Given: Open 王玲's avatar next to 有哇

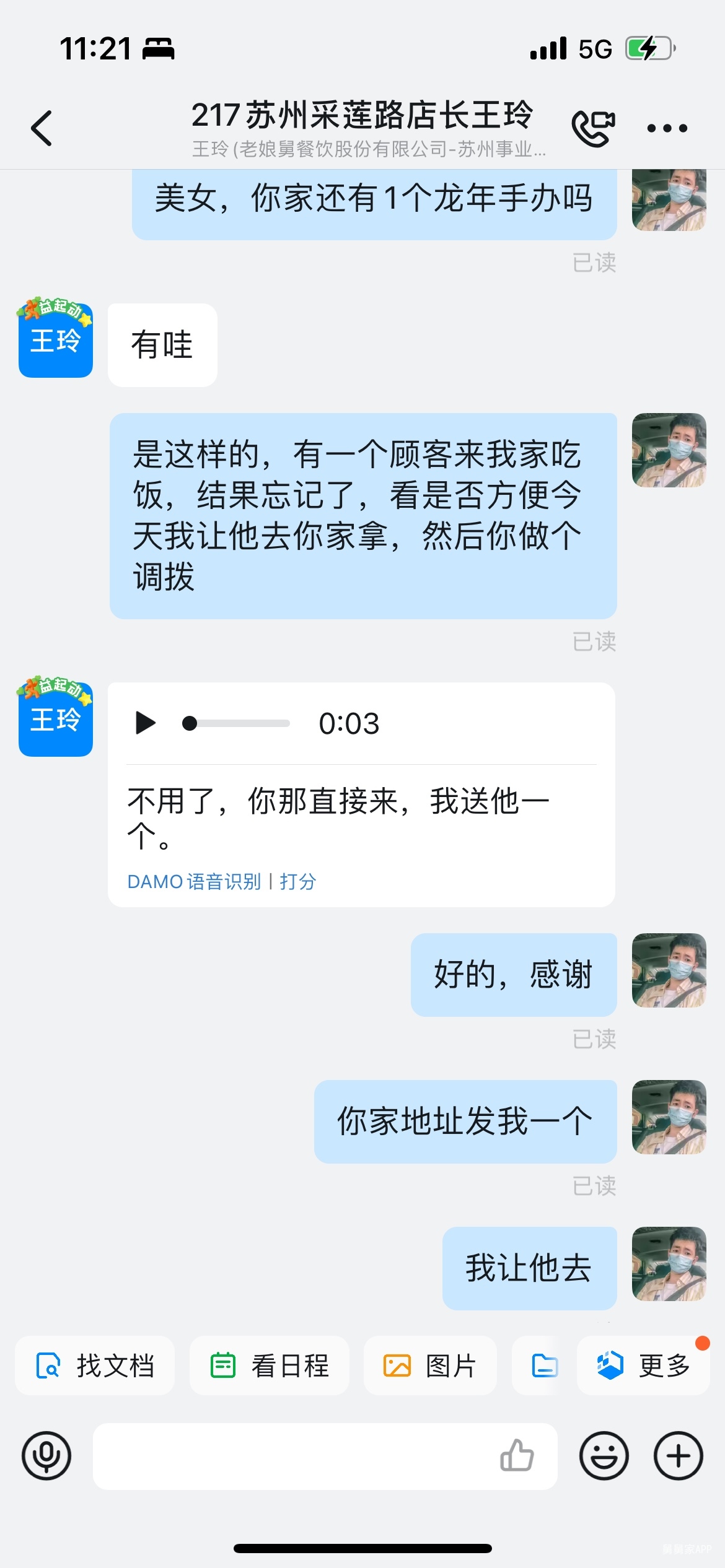Looking at the screenshot, I should coord(56,340).
